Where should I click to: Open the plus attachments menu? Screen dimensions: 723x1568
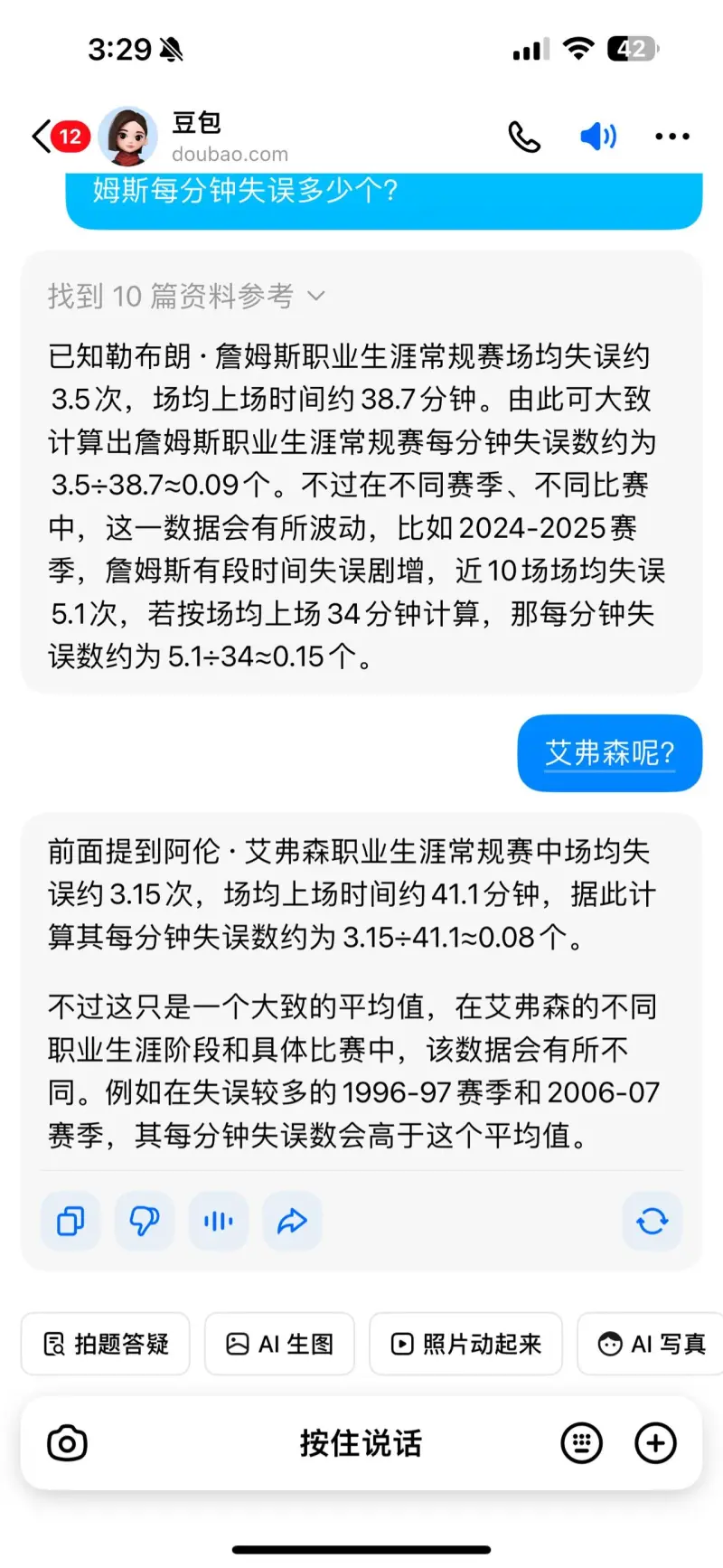pos(656,1443)
